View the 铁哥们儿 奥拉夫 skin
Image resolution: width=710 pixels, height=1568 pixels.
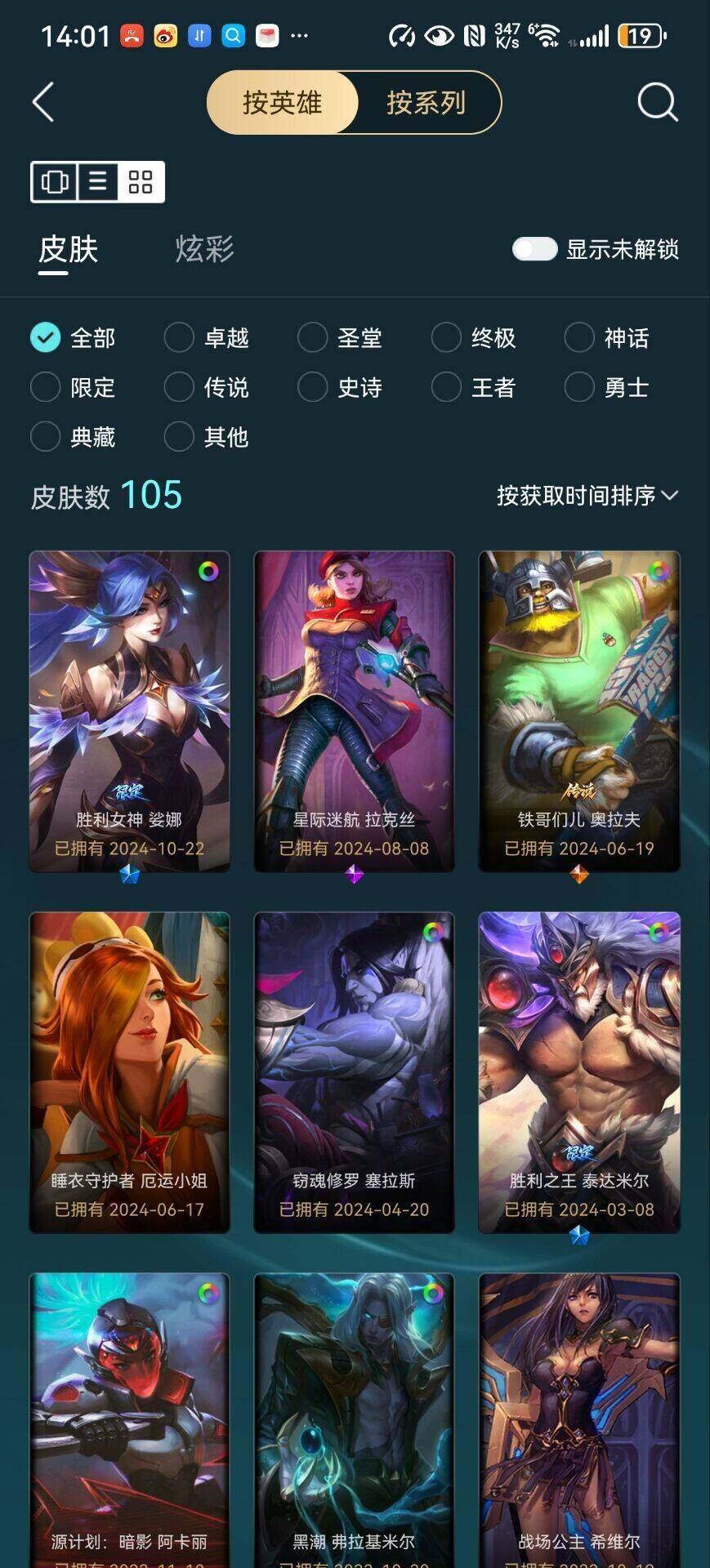[x=579, y=710]
